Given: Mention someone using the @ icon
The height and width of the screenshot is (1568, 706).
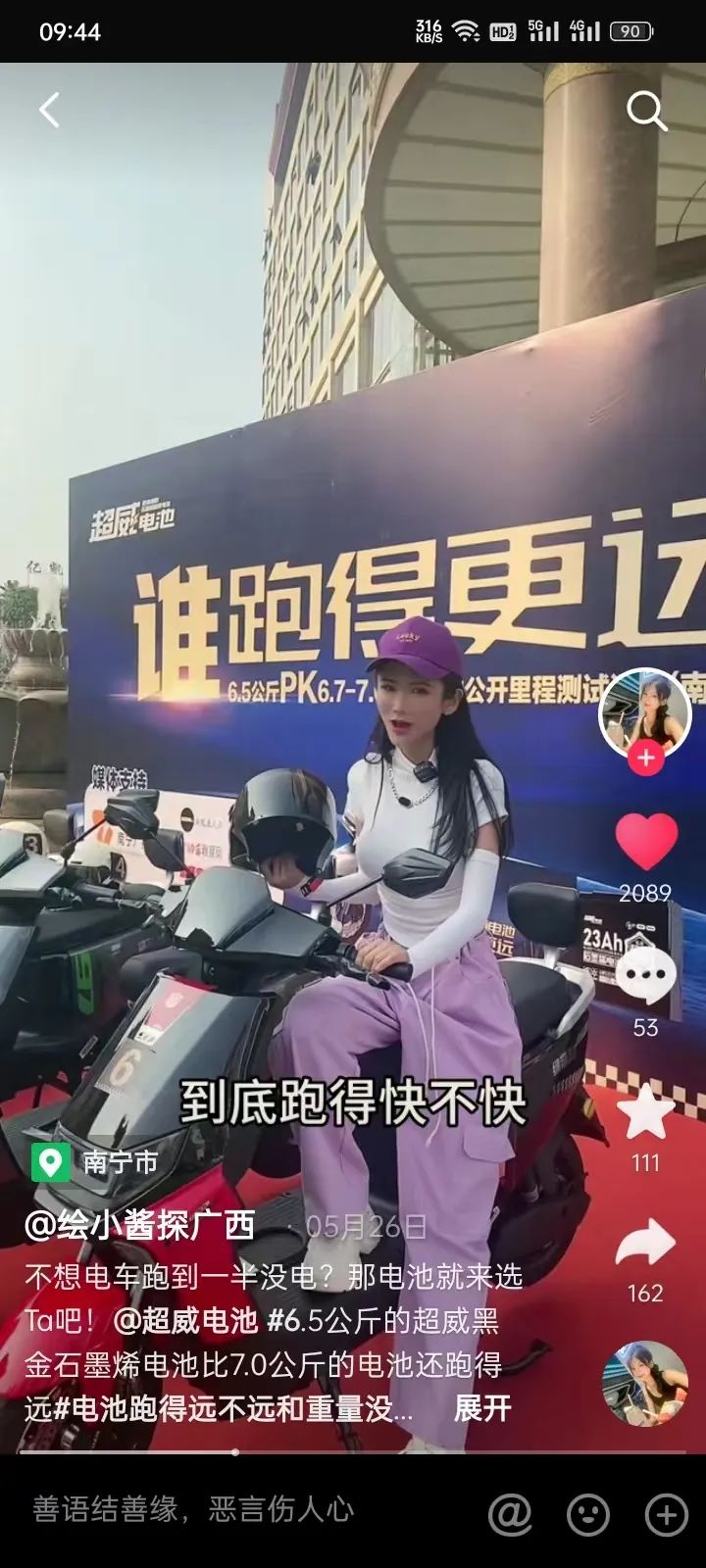Looking at the screenshot, I should (509, 1514).
